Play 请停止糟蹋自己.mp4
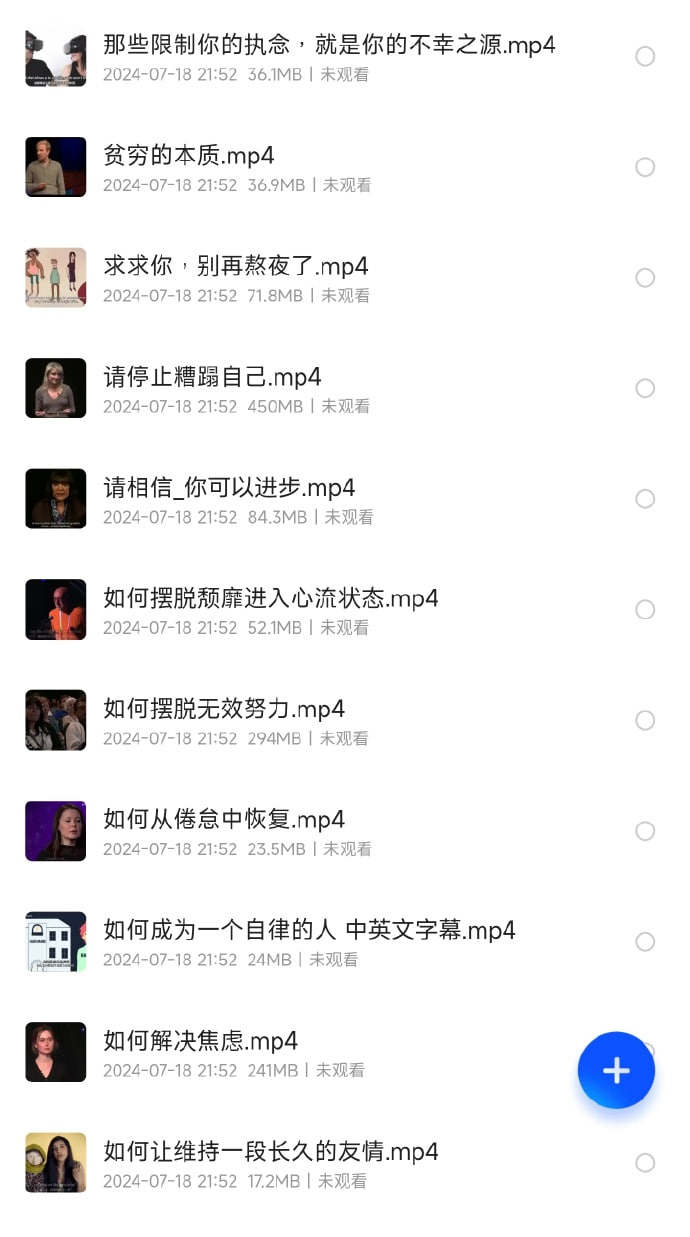The width and height of the screenshot is (690, 1237). coord(212,378)
